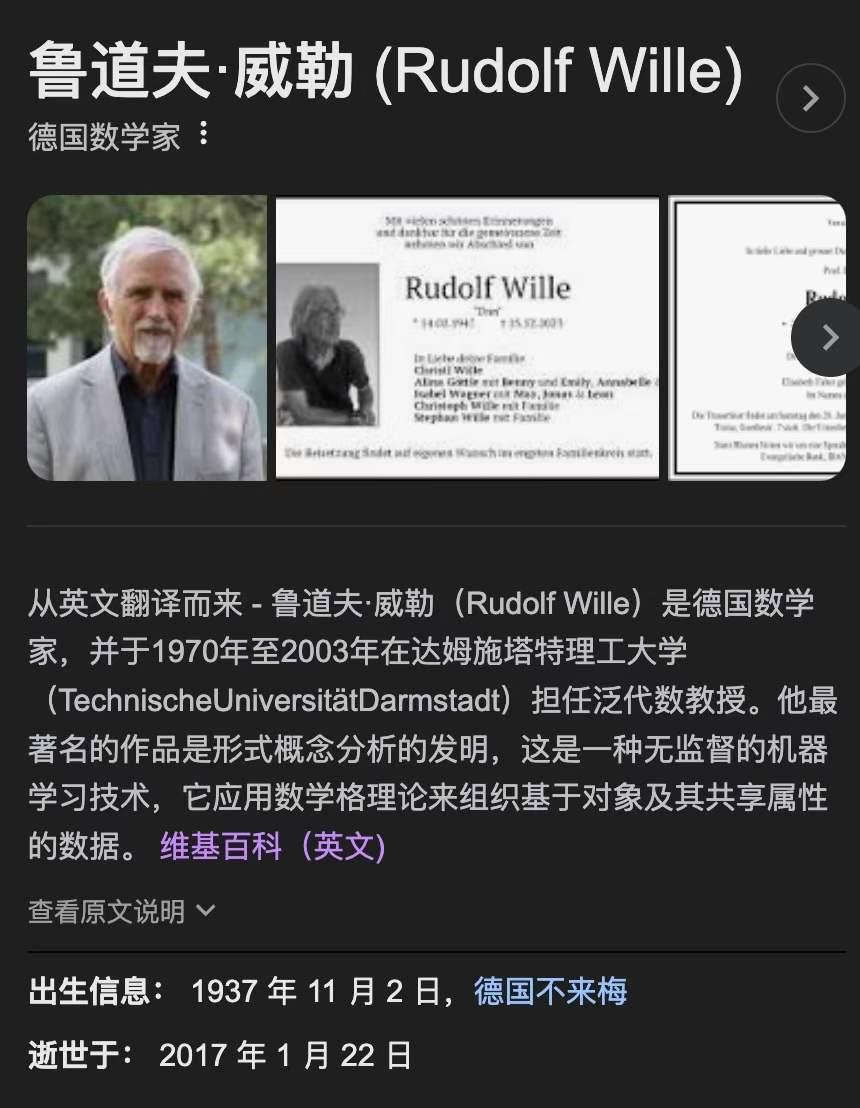Viewport: 860px width, 1108px height.
Task: View the portrait photo of the gray-haired man
Action: click(x=147, y=338)
